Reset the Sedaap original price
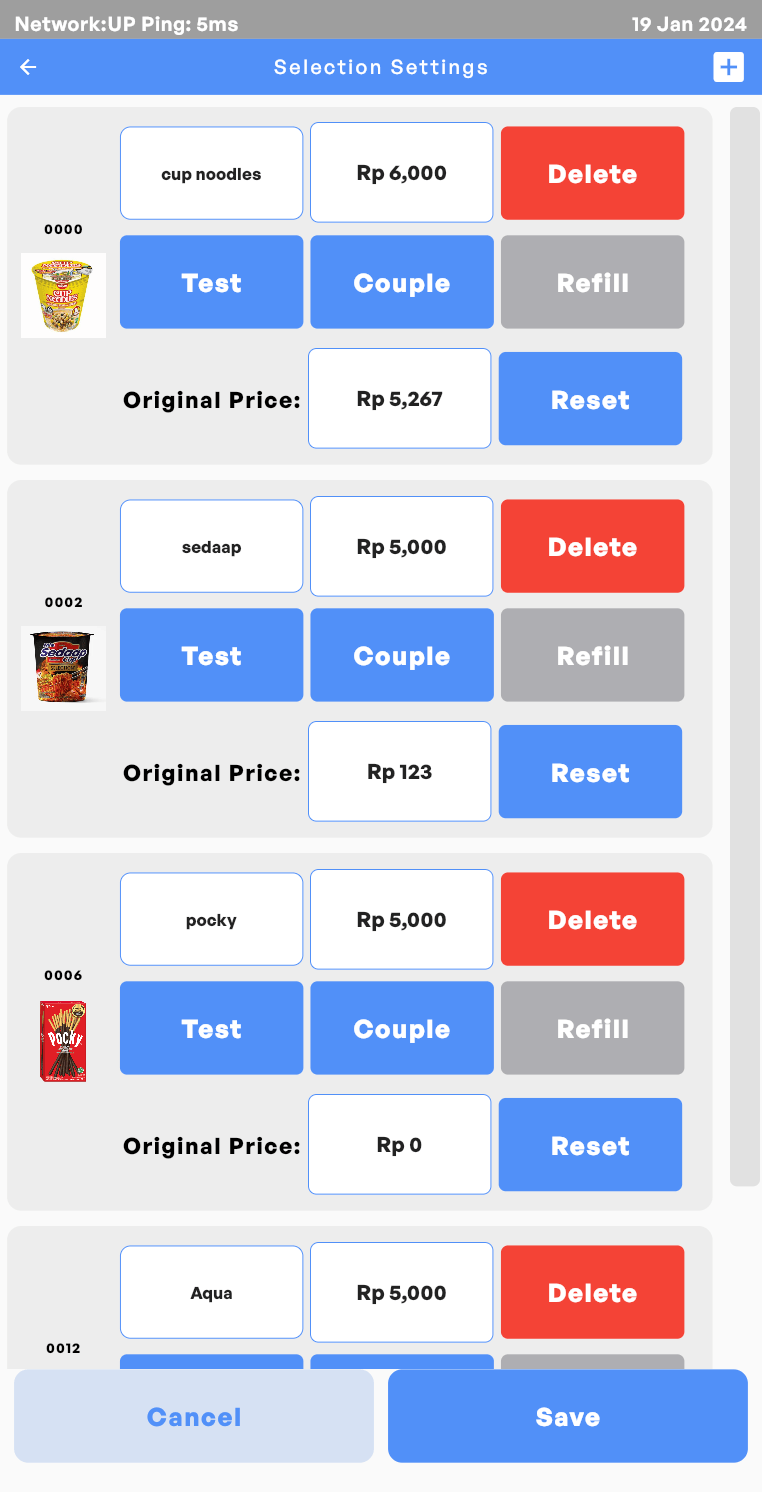Image resolution: width=762 pixels, height=1492 pixels. click(x=589, y=771)
